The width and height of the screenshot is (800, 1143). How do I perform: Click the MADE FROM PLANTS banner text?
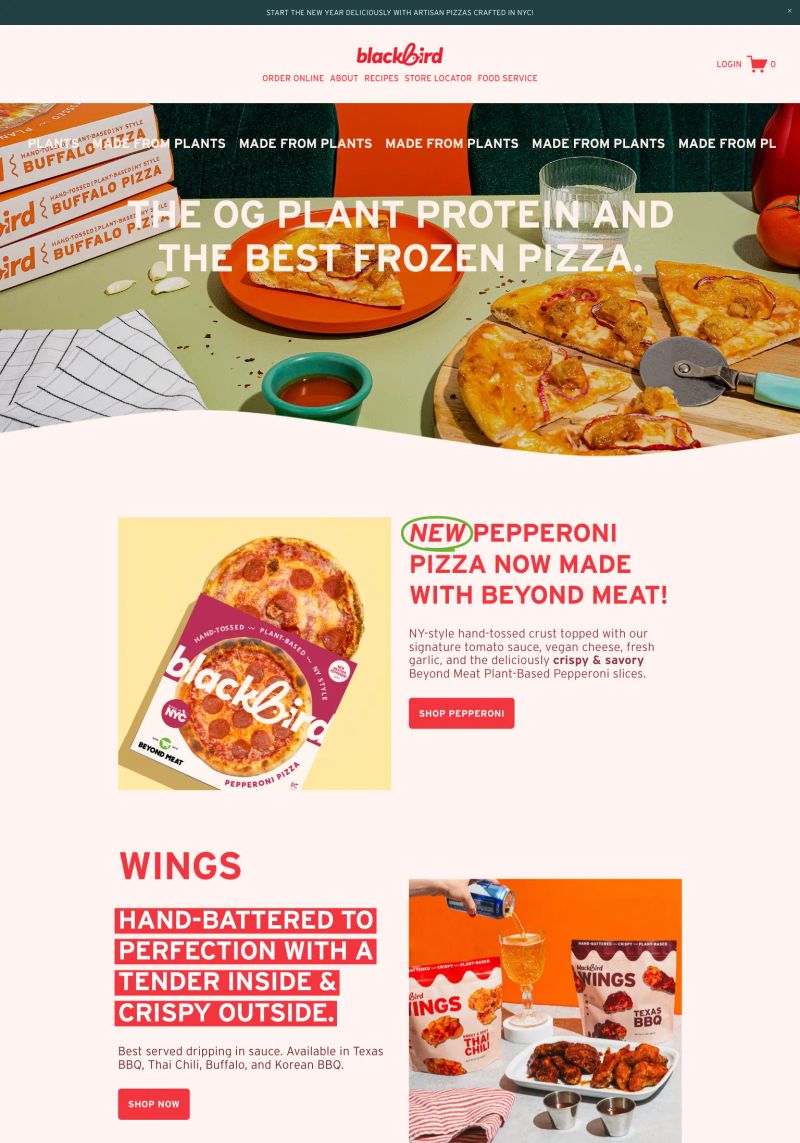pos(305,143)
